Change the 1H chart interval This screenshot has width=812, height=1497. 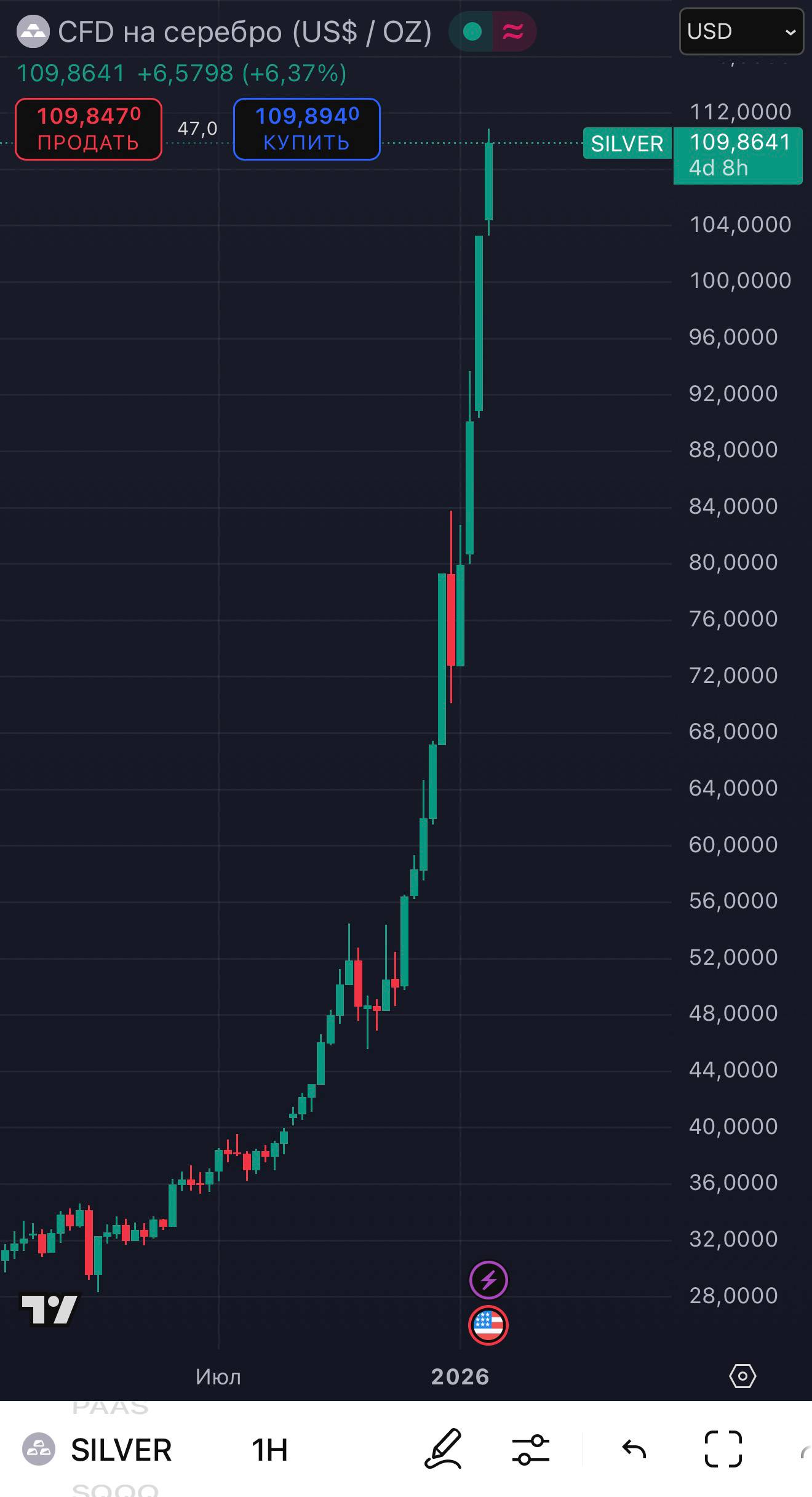click(269, 1450)
